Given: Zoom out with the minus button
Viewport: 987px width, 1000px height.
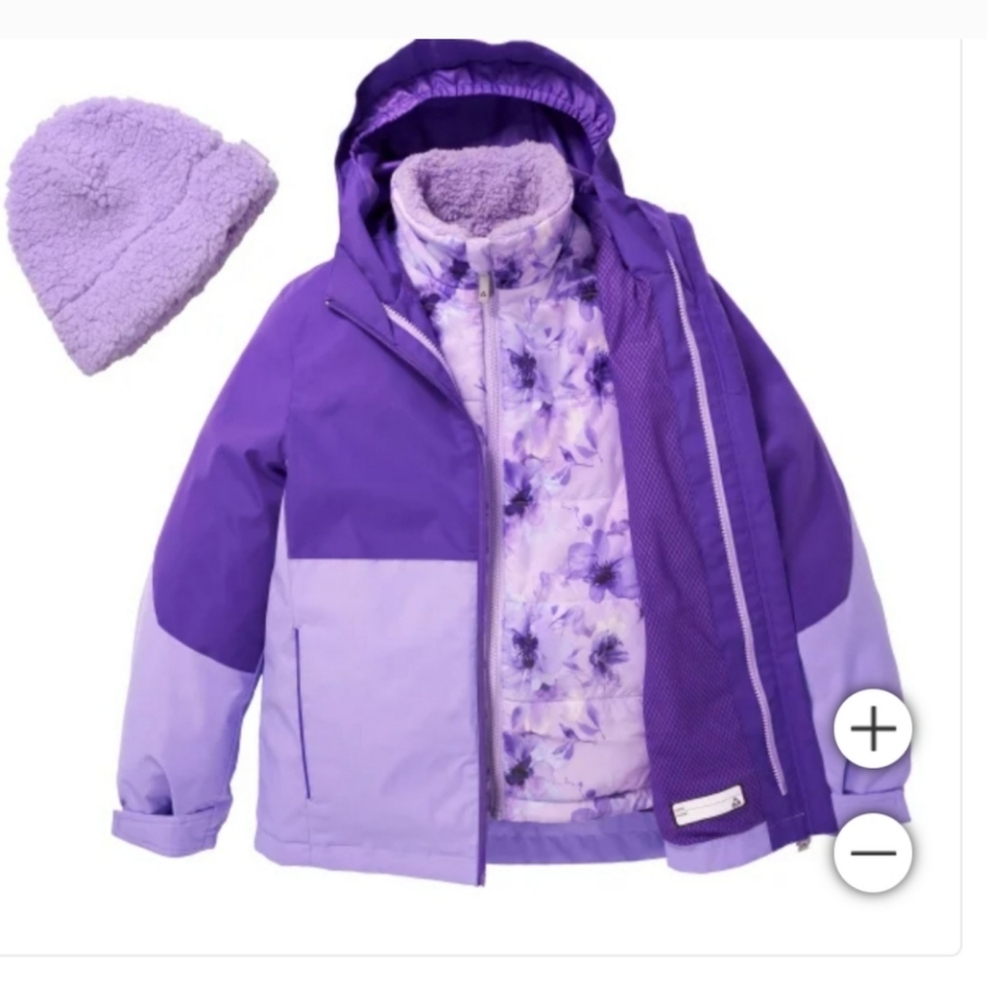Looking at the screenshot, I should 874,852.
